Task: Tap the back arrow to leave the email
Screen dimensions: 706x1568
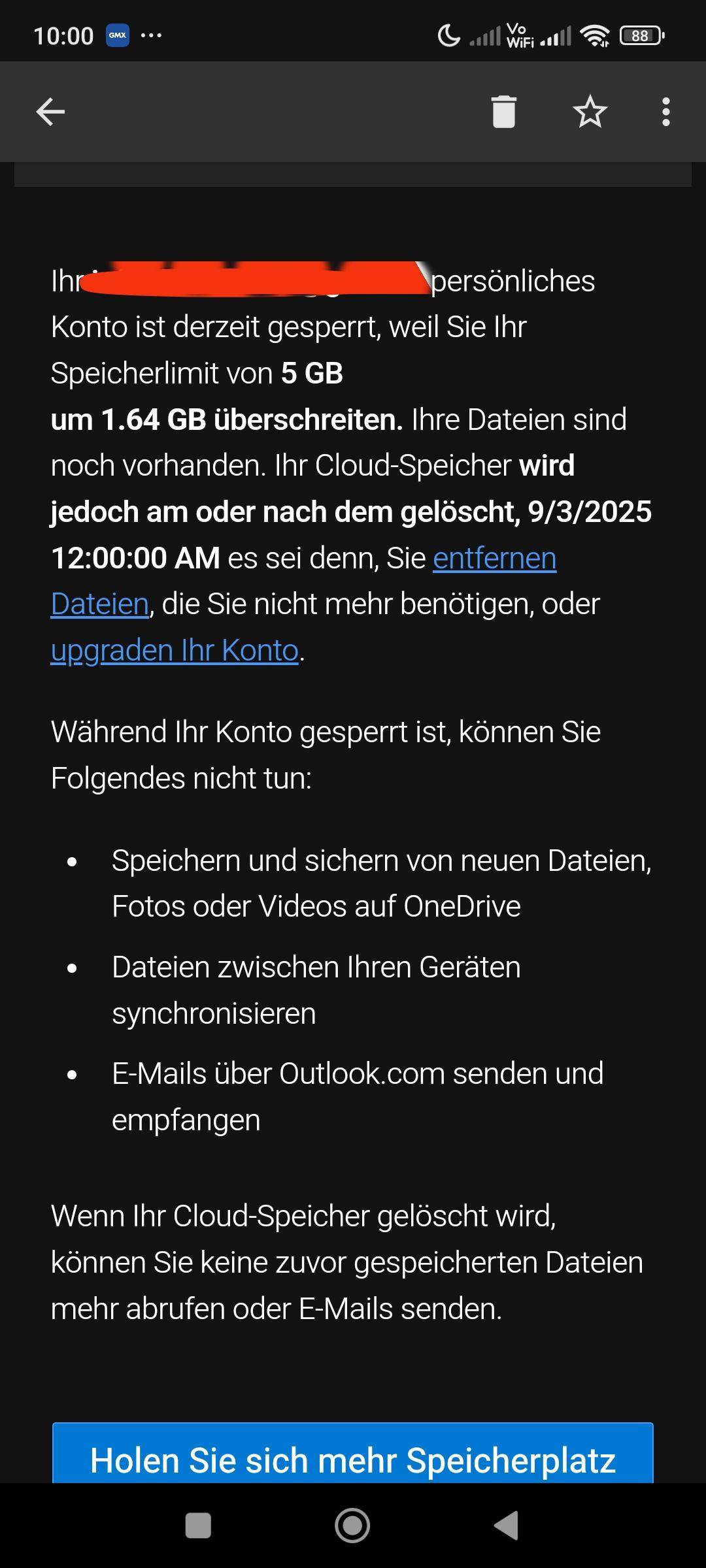Action: coord(50,111)
